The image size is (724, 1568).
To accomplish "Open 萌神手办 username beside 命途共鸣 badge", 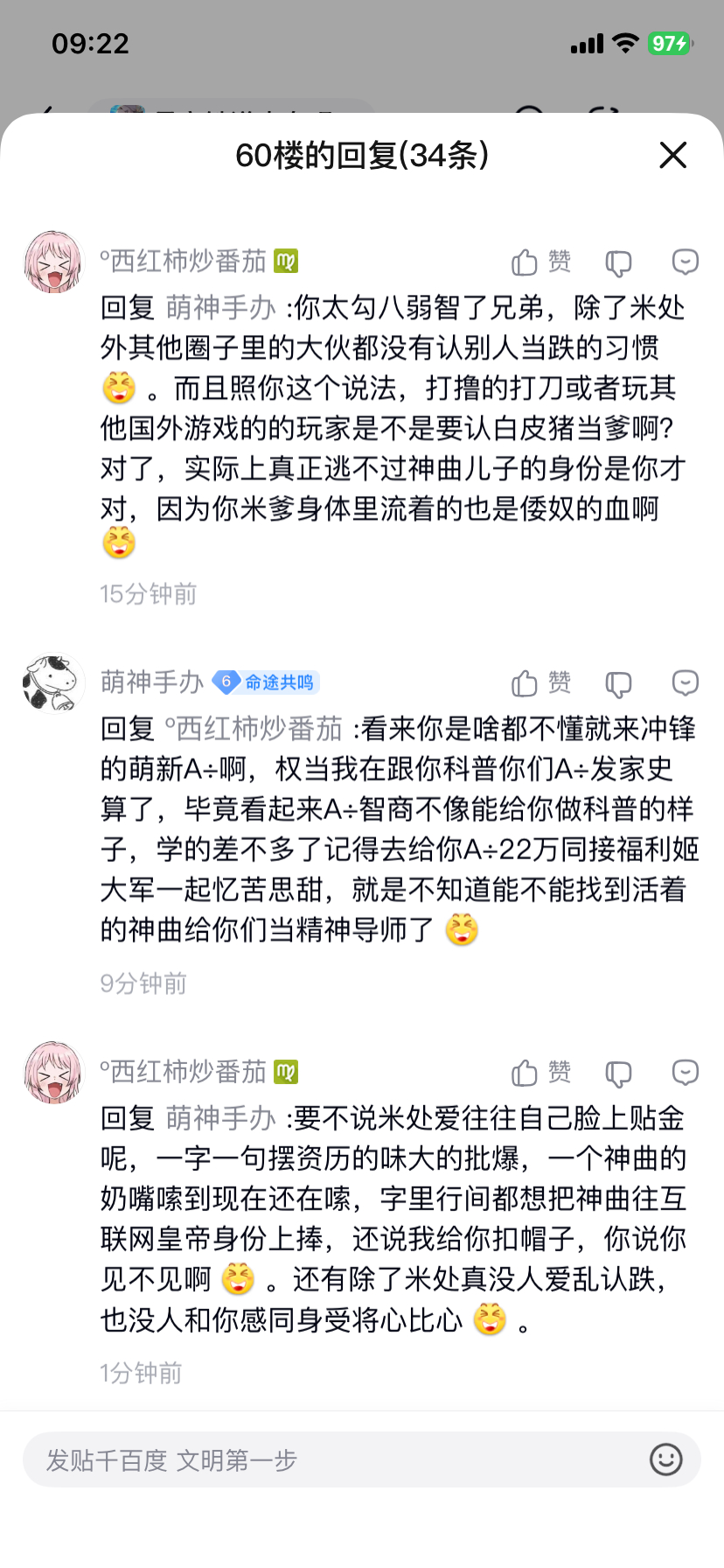I will pos(152,682).
